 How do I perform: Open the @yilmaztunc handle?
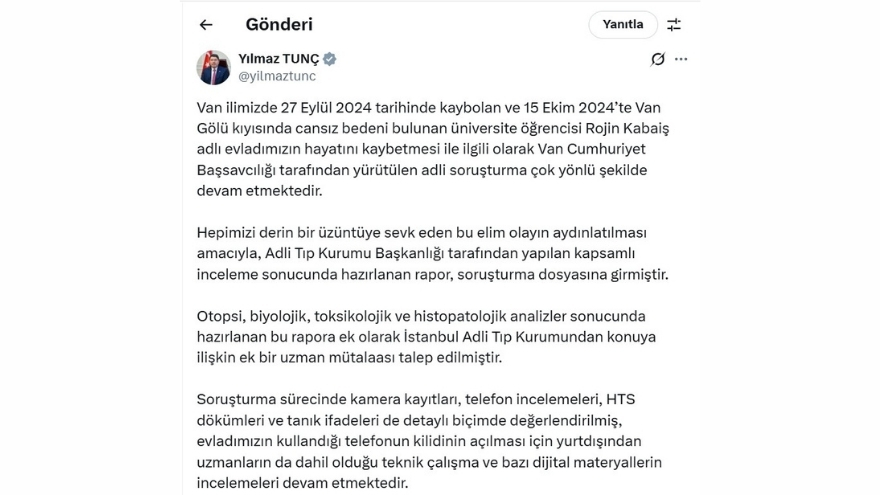tap(277, 76)
